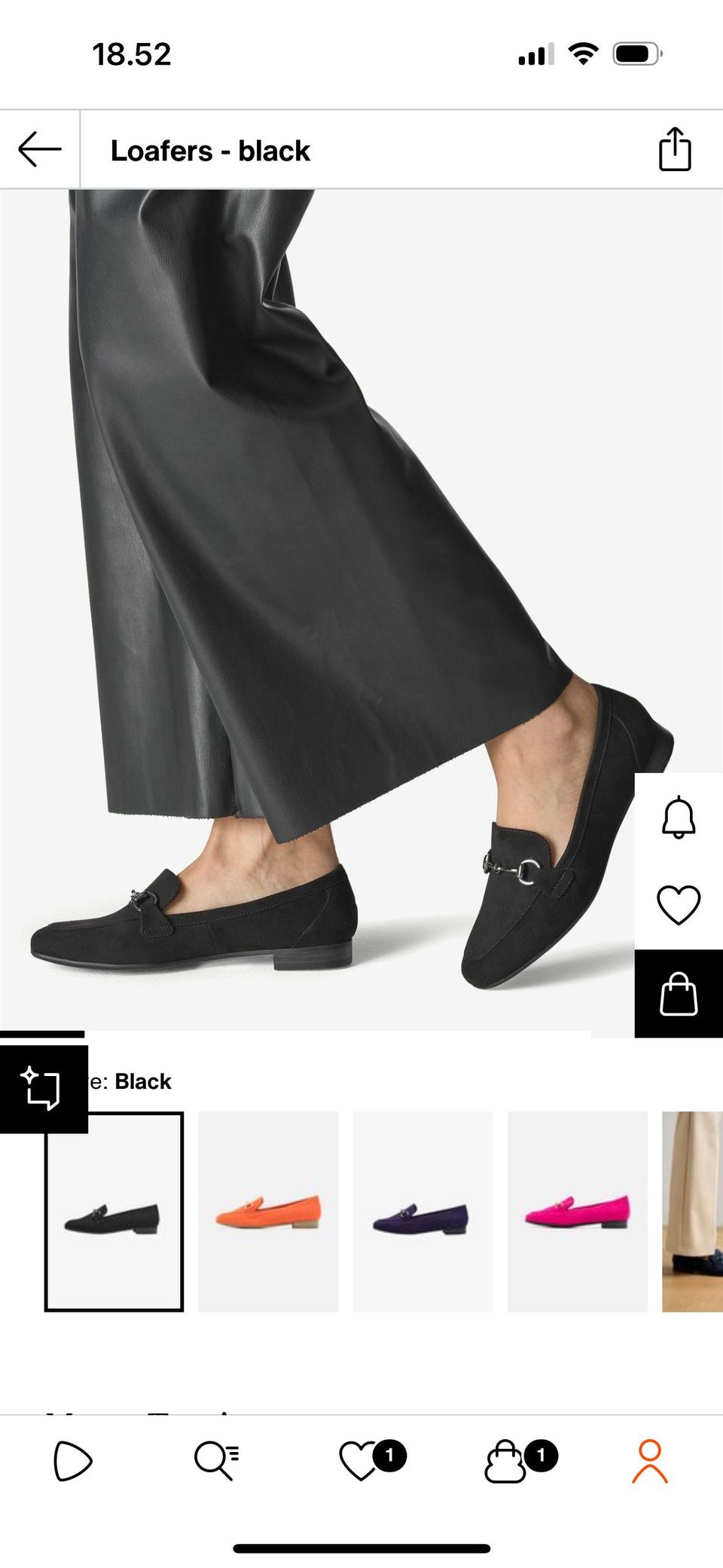
Task: Select the black loafer colour thumbnail
Action: click(x=114, y=1212)
